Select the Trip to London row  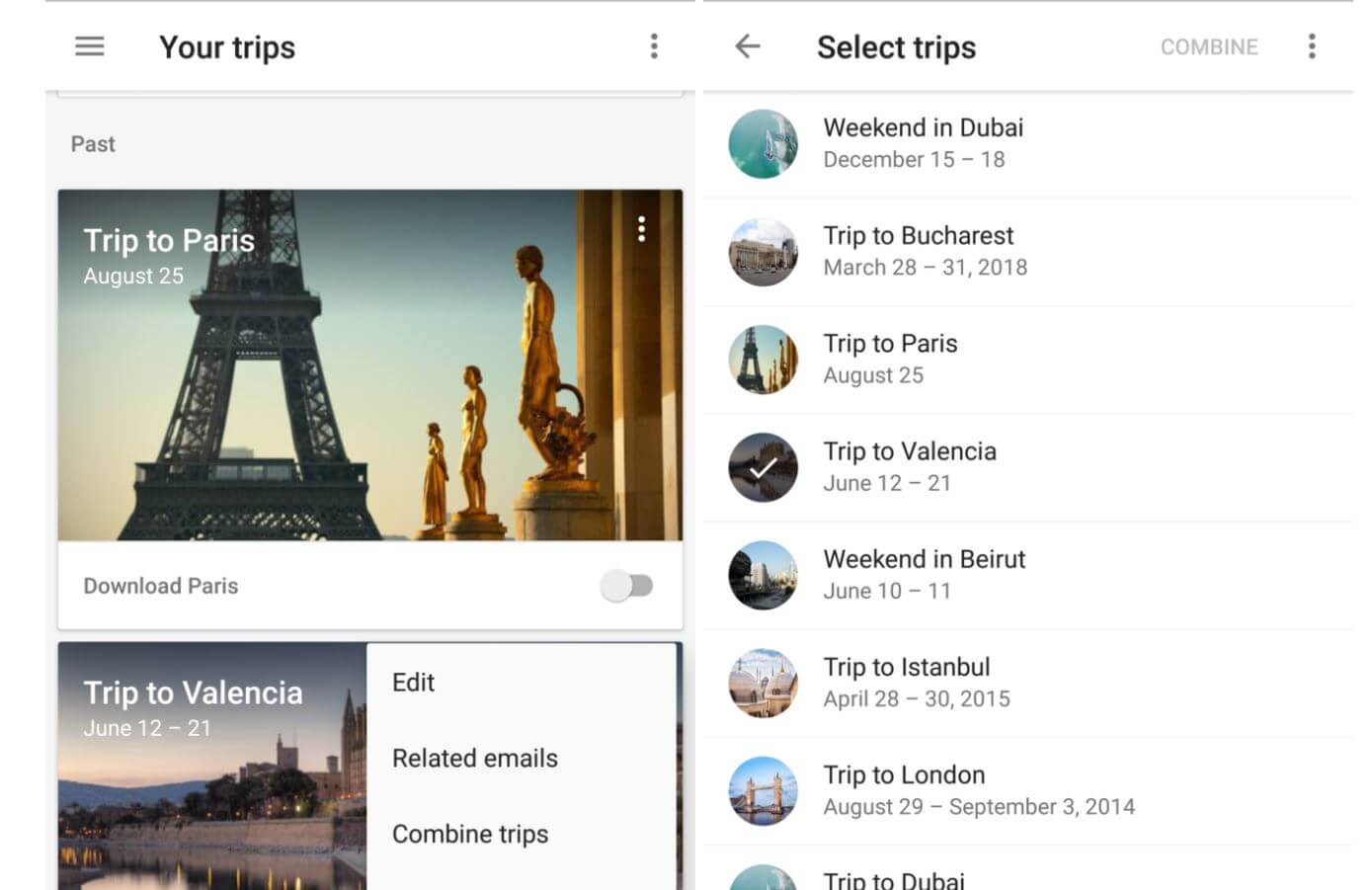coord(1027,790)
